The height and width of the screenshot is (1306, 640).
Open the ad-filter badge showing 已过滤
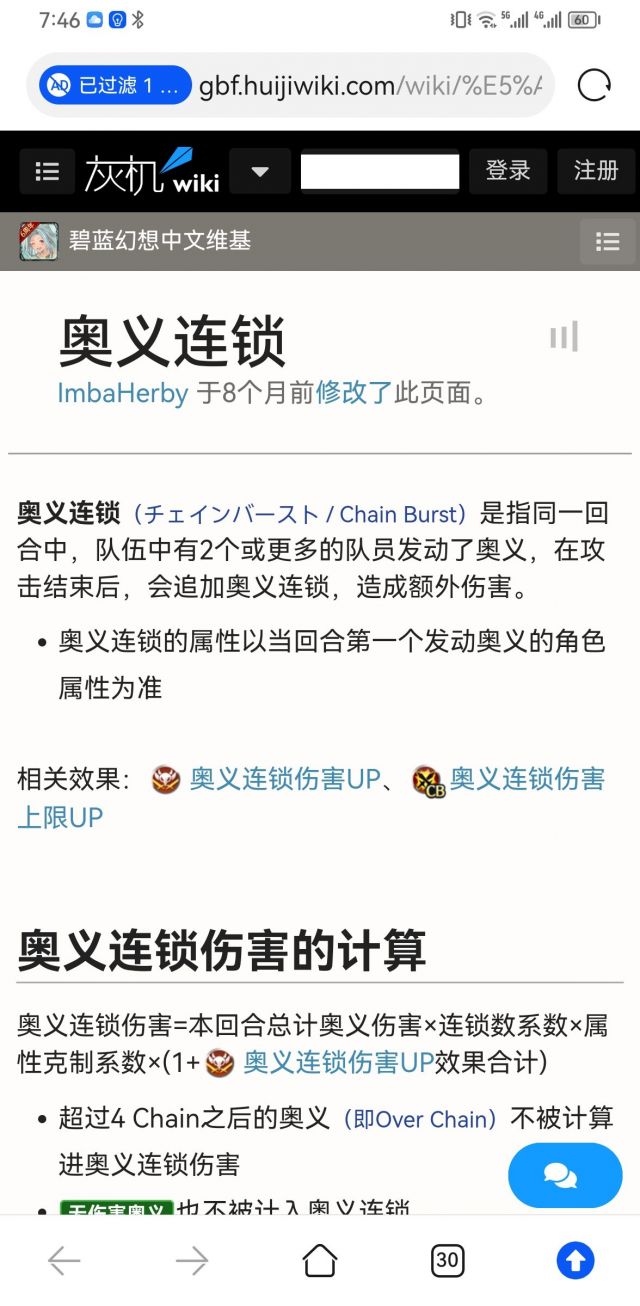(x=115, y=86)
